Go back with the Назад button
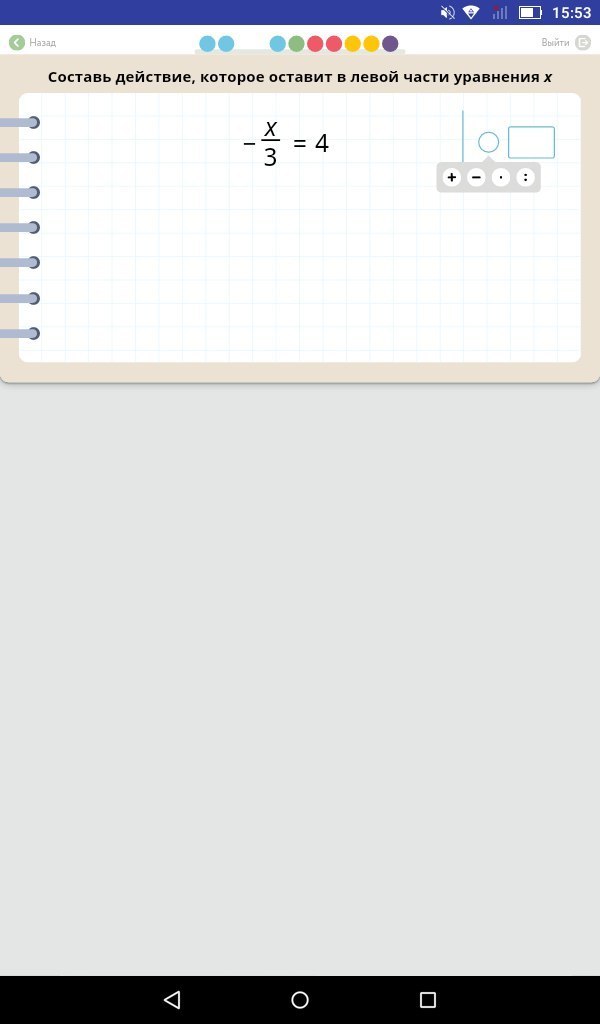Viewport: 600px width, 1024px height. [x=33, y=42]
